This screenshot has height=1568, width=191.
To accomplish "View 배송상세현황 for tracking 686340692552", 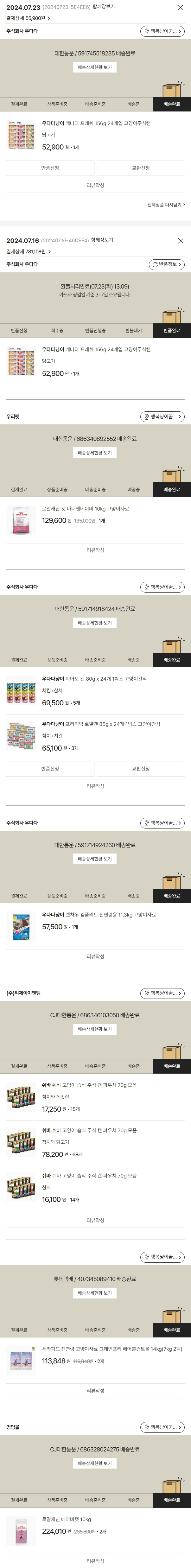I will click(95, 453).
